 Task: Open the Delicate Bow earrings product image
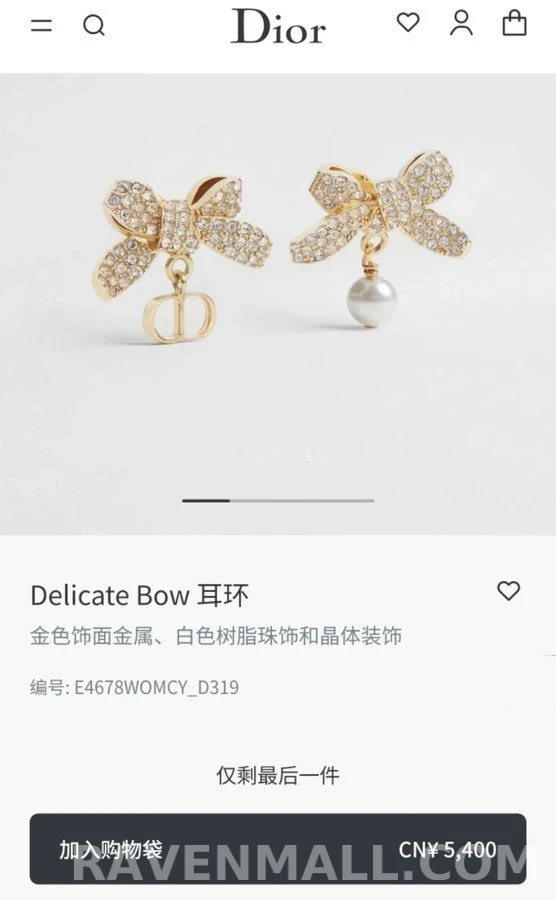click(278, 304)
